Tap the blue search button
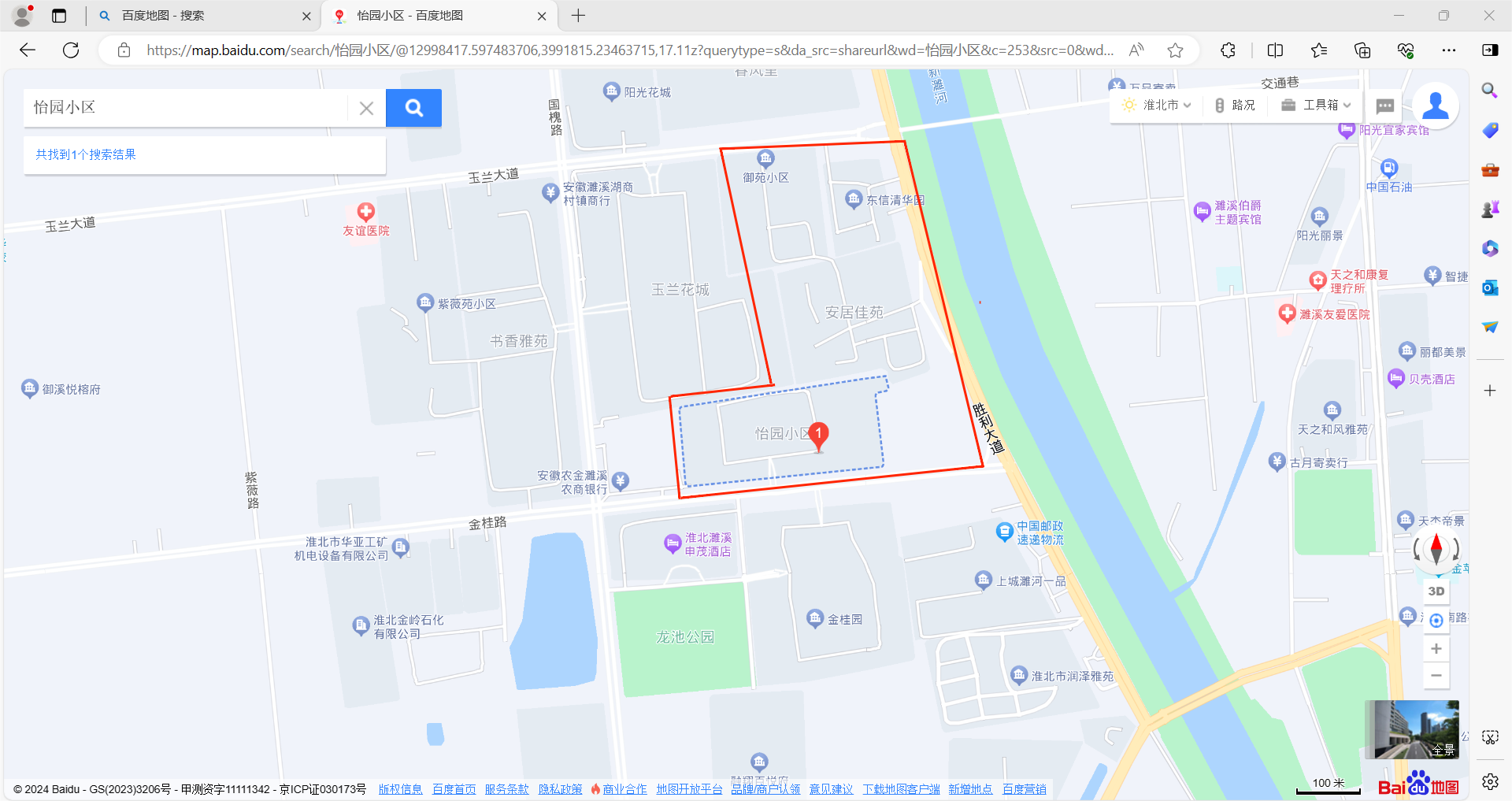 point(413,108)
